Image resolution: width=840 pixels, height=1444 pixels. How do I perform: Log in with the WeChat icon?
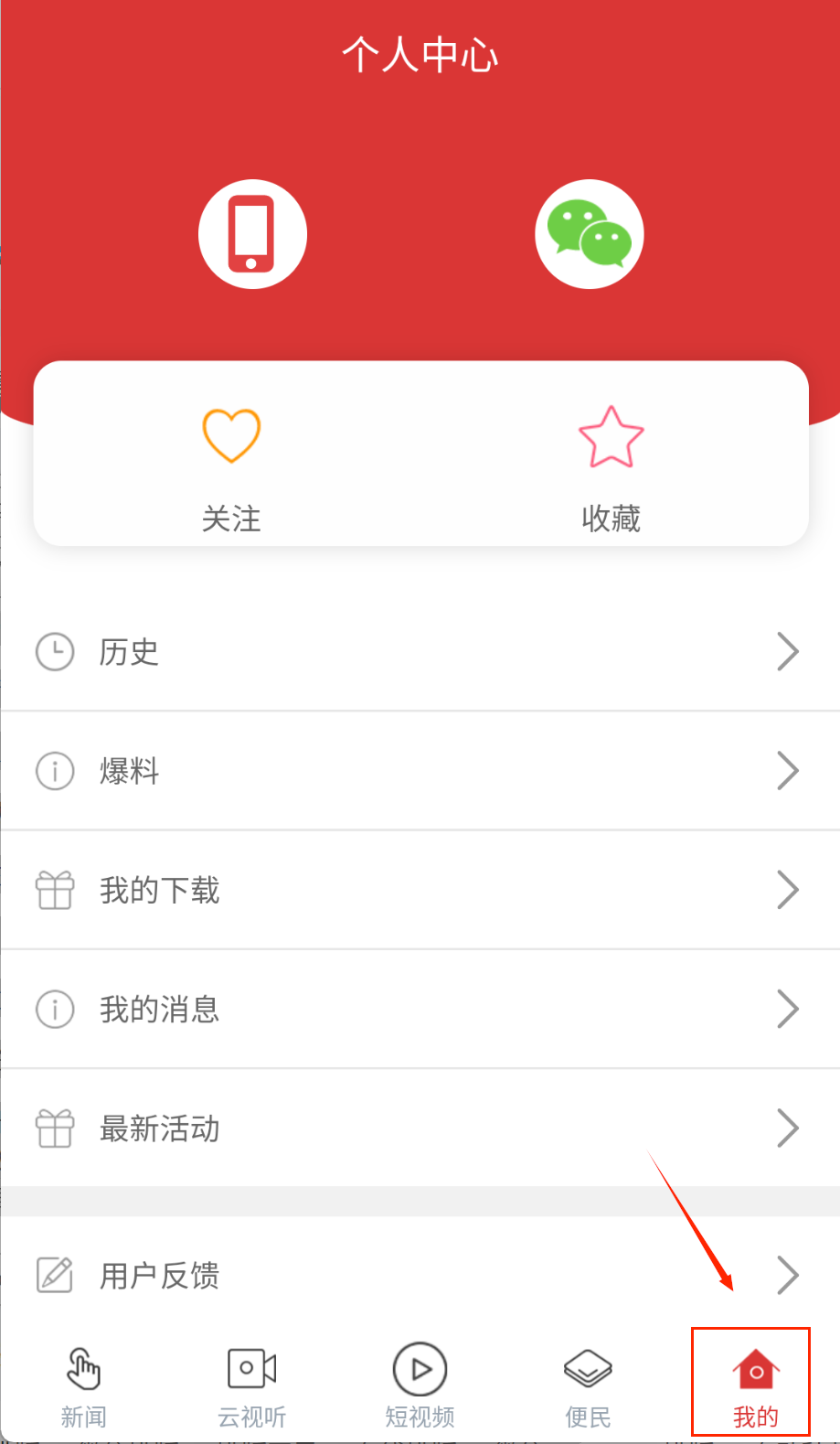[x=590, y=234]
